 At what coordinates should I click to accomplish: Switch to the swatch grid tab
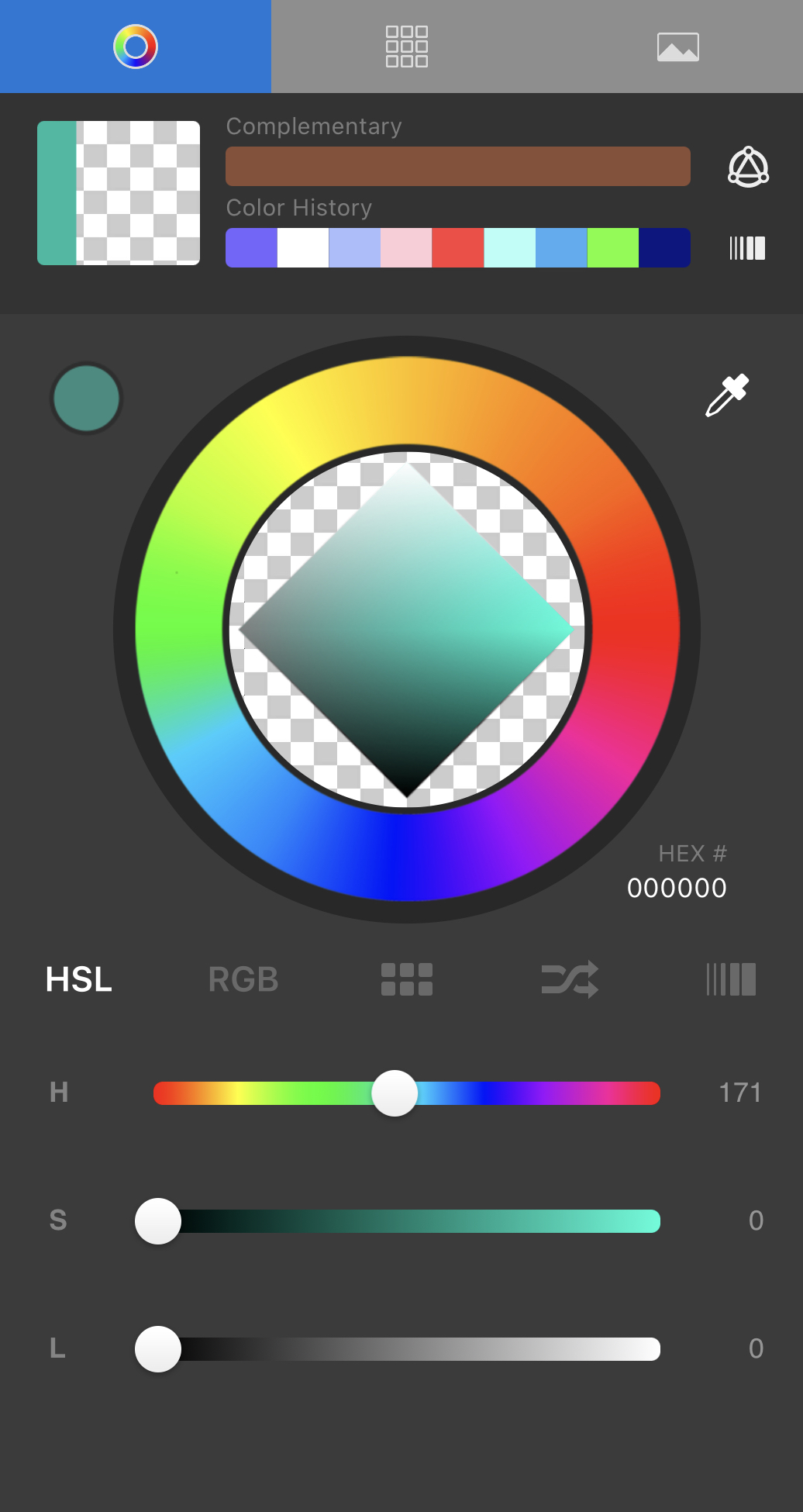pos(407,47)
